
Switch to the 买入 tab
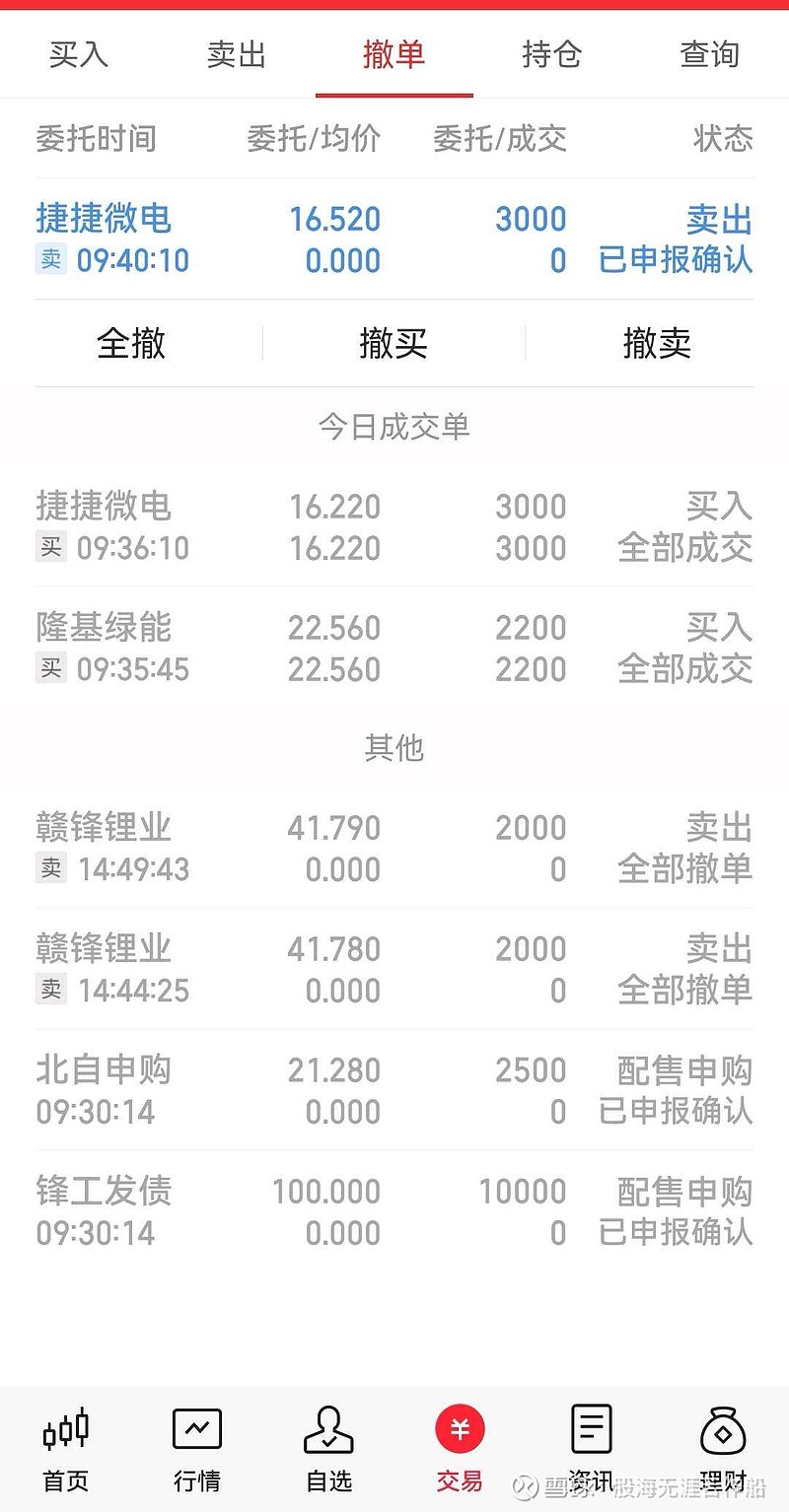79,54
